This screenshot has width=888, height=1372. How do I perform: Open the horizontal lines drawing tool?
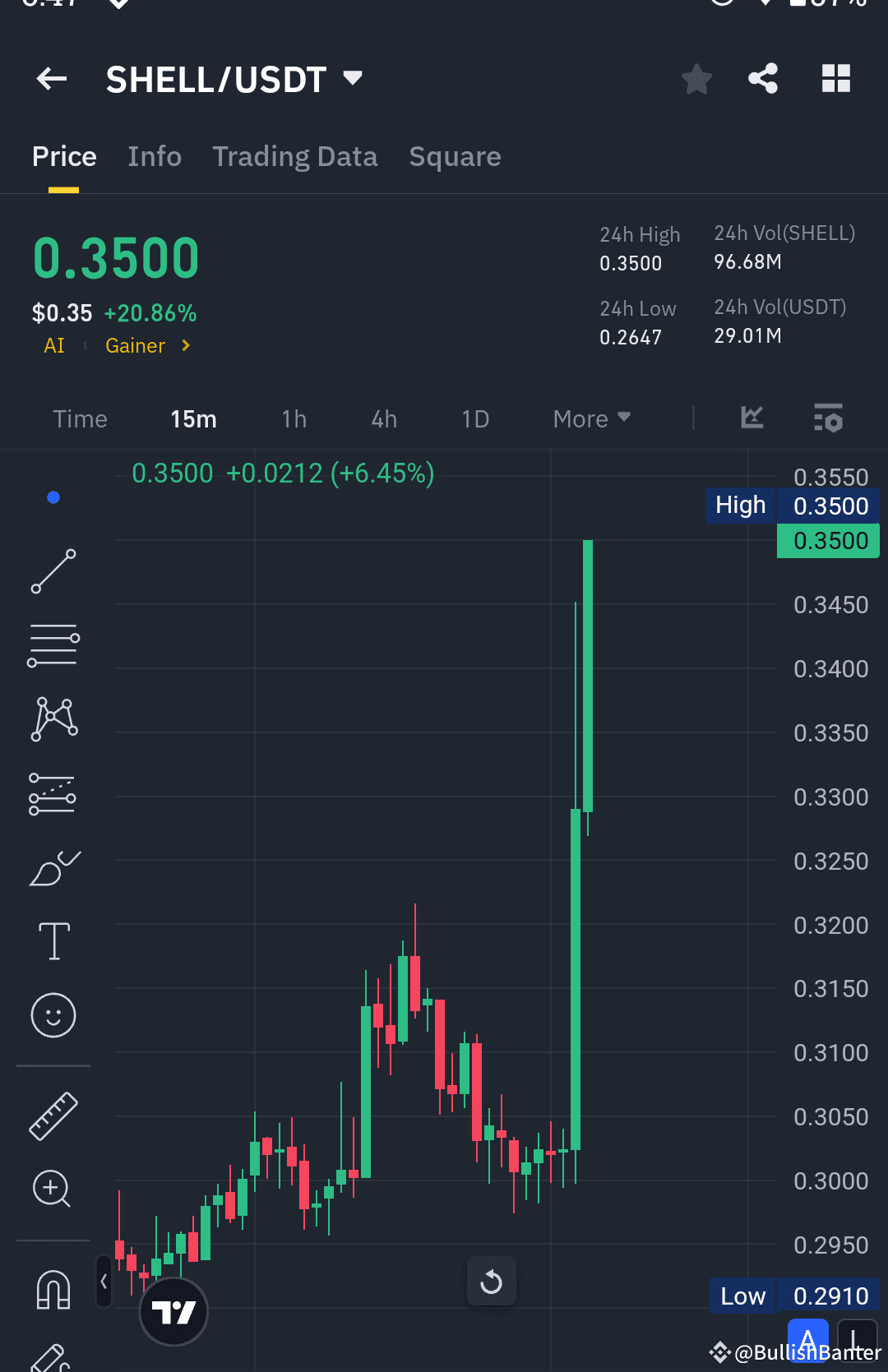(53, 644)
